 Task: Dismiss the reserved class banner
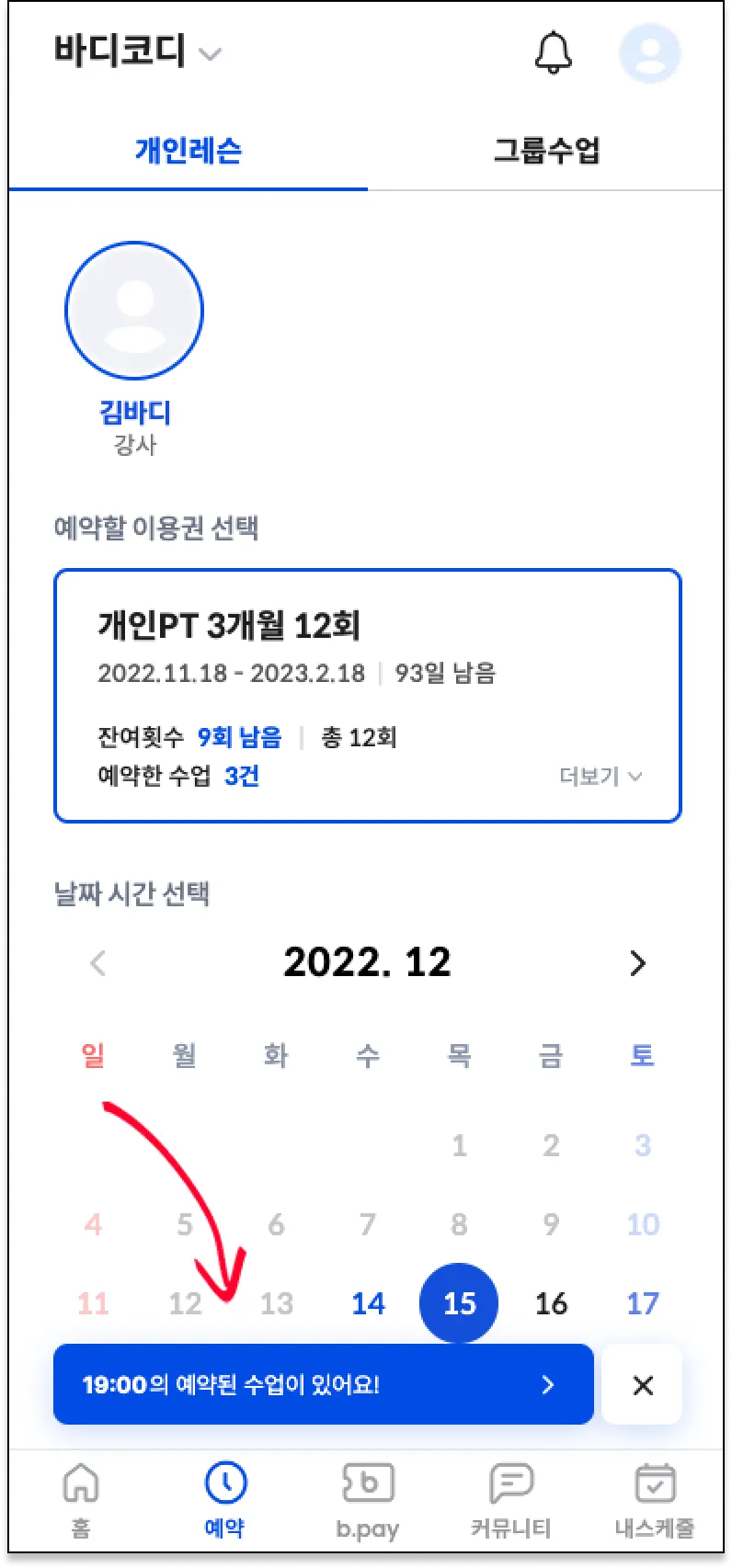click(x=643, y=1385)
